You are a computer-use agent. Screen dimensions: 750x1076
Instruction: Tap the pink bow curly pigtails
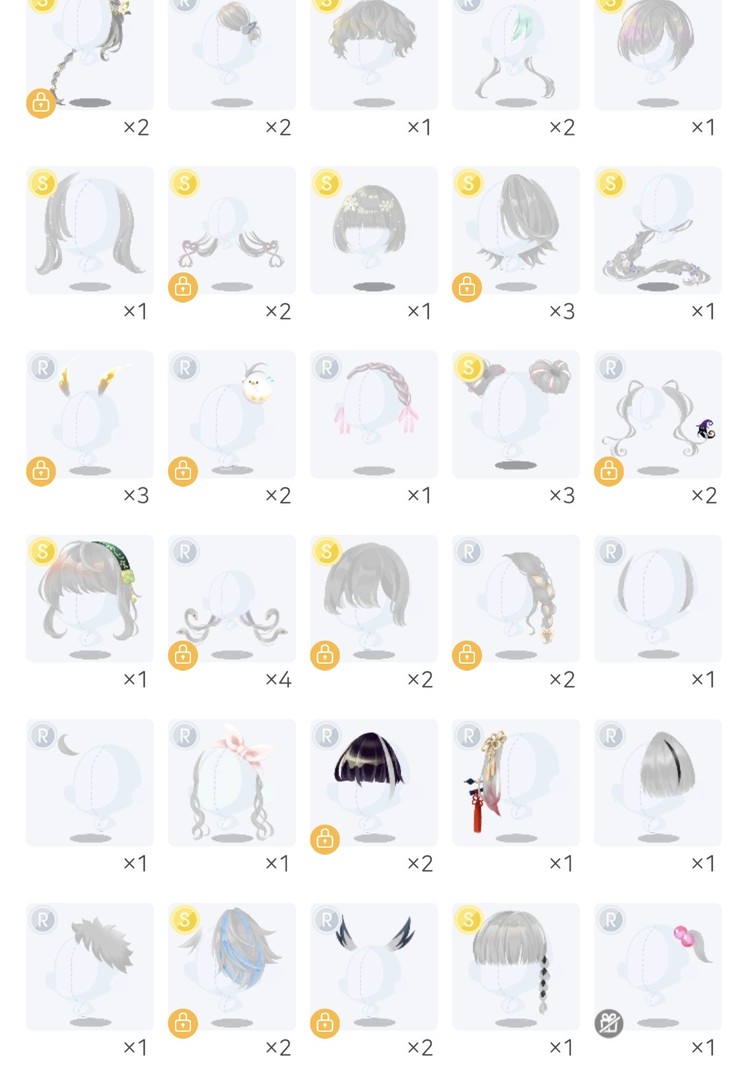[231, 782]
